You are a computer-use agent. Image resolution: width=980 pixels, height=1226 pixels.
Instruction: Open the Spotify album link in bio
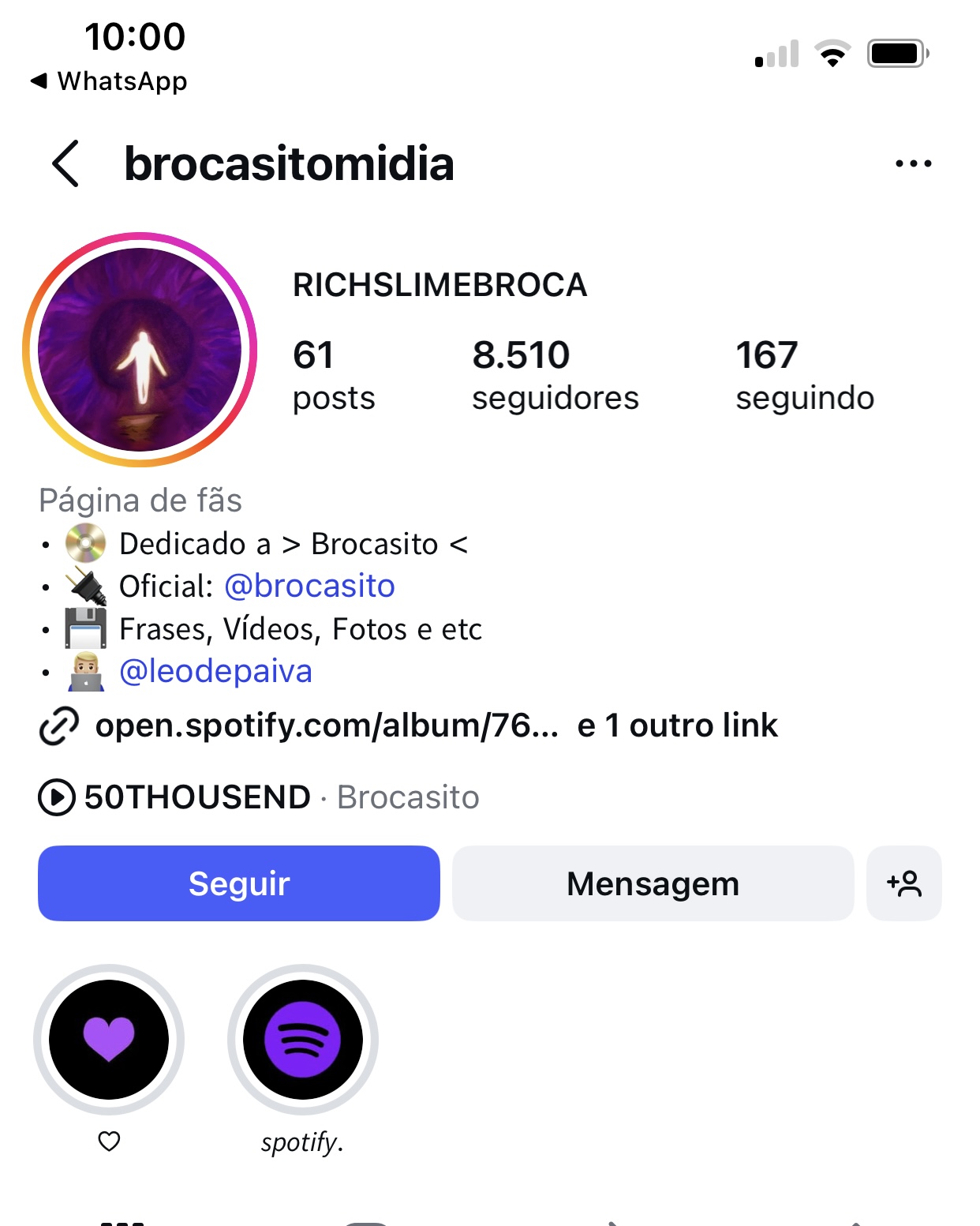pyautogui.click(x=326, y=725)
